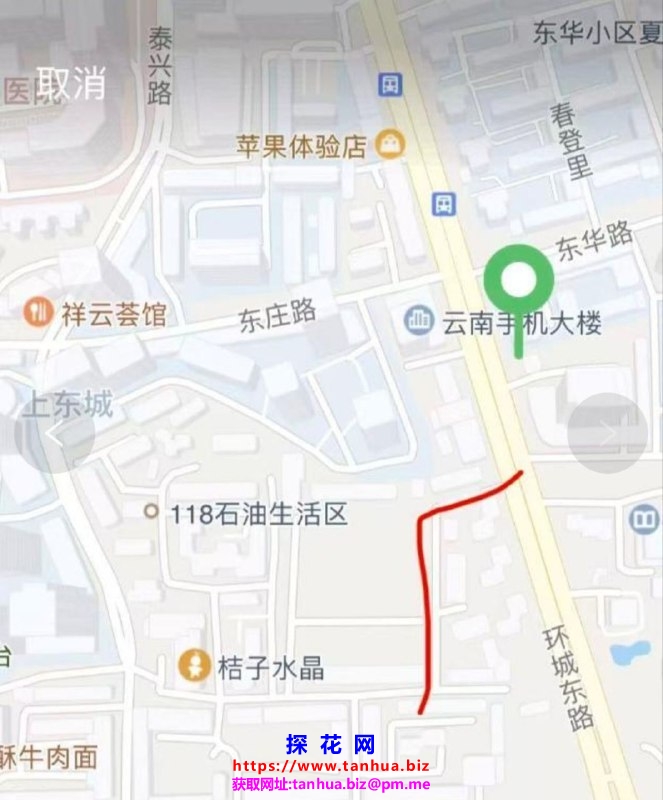The height and width of the screenshot is (800, 663).
Task: Select the 云南手机大楼 building marker
Action: tap(416, 322)
